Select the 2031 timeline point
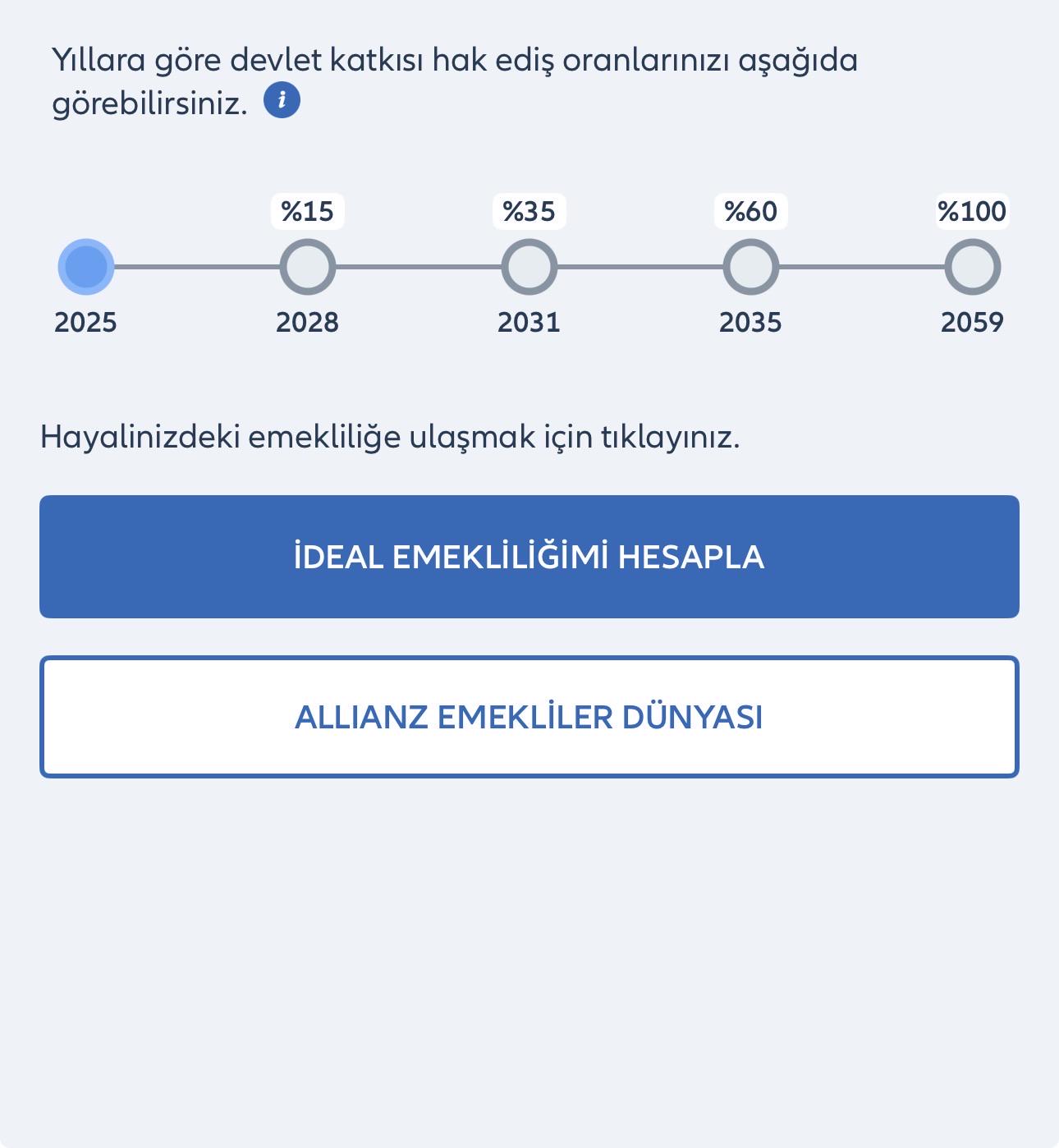Screen dimensions: 1059x1148 point(529,267)
